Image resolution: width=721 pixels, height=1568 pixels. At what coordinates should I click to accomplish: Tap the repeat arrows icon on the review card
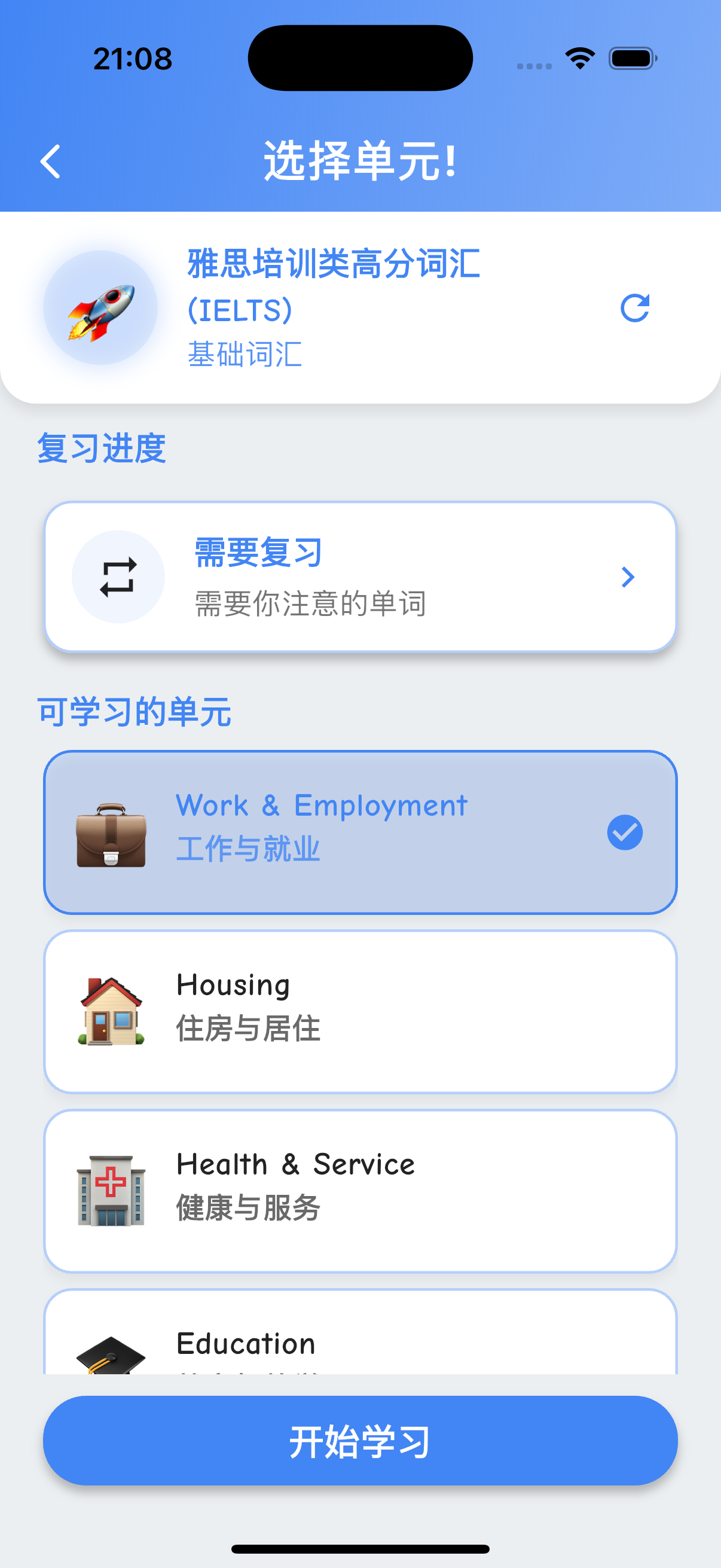click(118, 576)
